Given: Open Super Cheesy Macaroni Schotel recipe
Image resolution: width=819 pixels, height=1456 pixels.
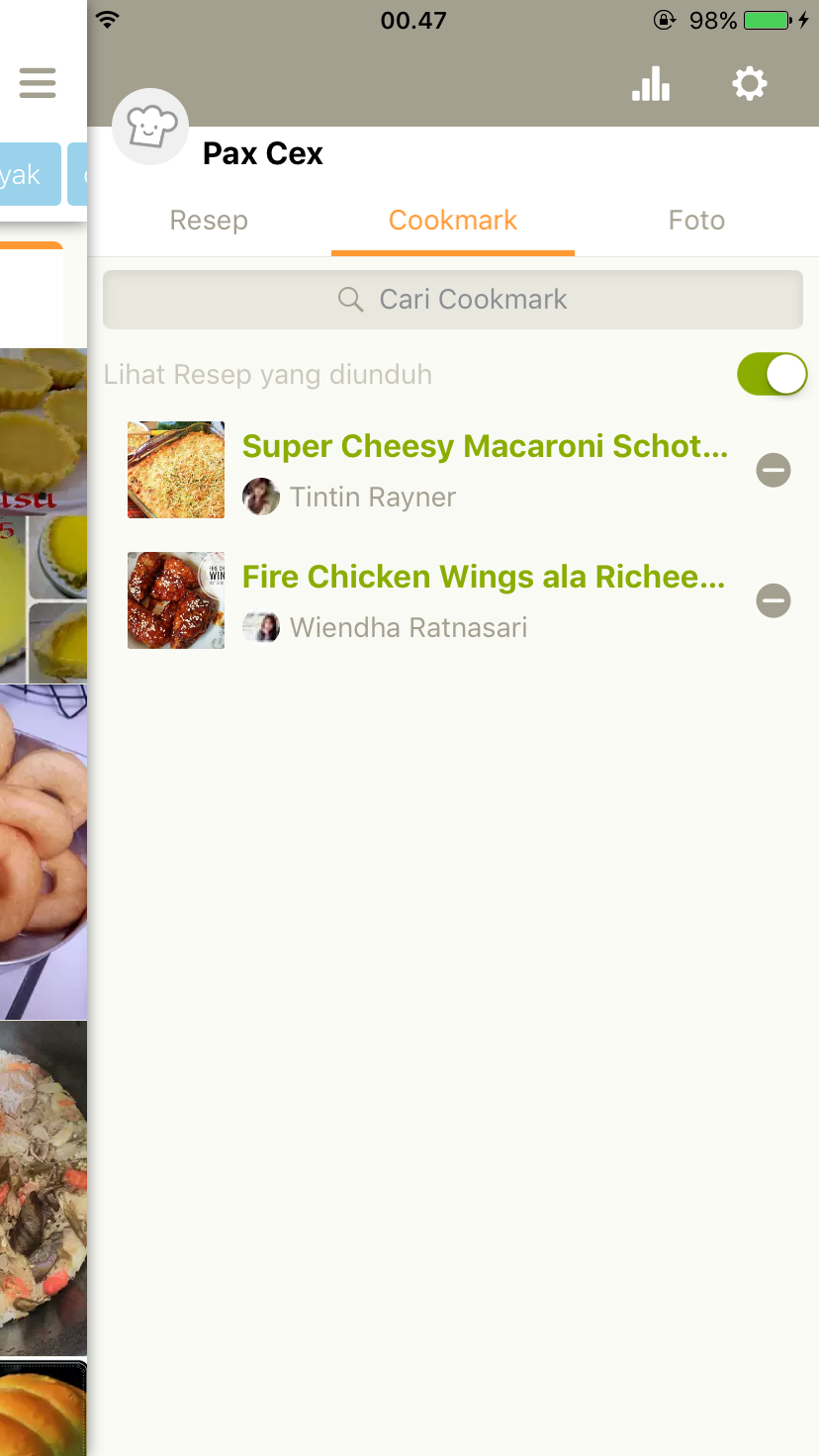Looking at the screenshot, I should click(x=485, y=446).
